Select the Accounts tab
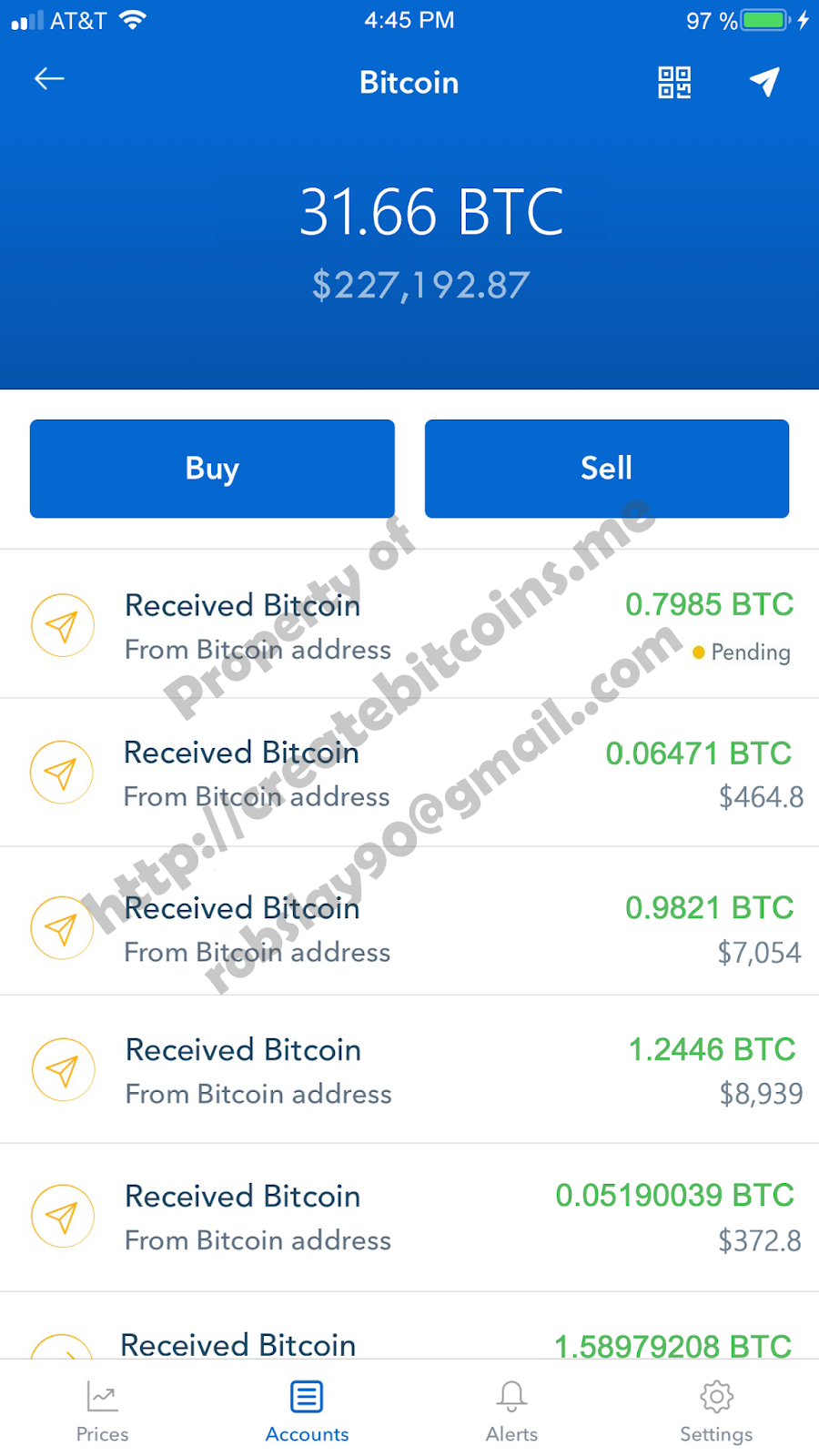 tap(307, 1410)
